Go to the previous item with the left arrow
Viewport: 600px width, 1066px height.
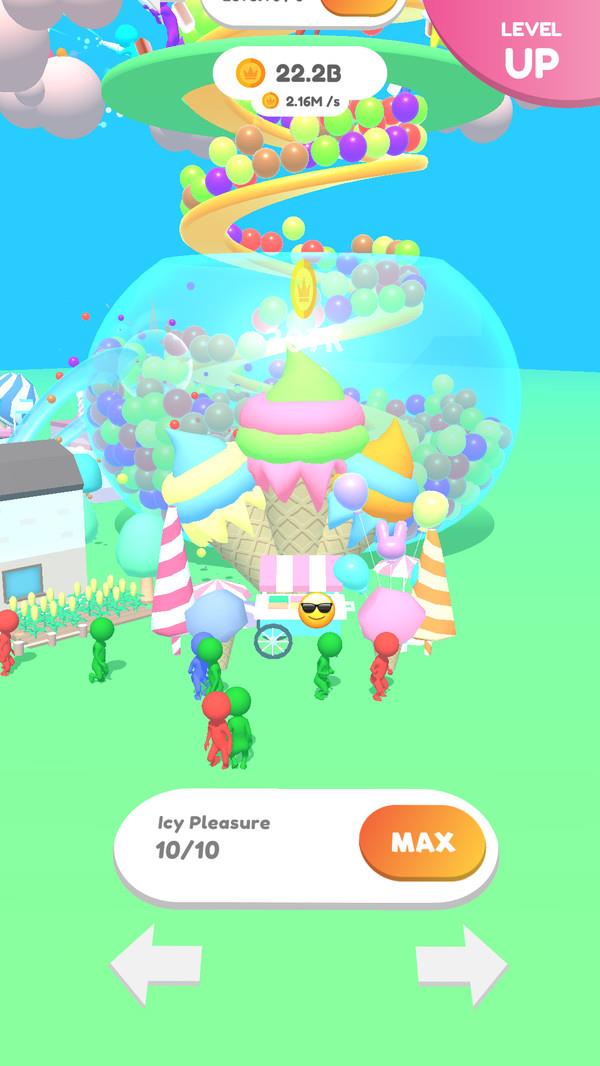(156, 963)
